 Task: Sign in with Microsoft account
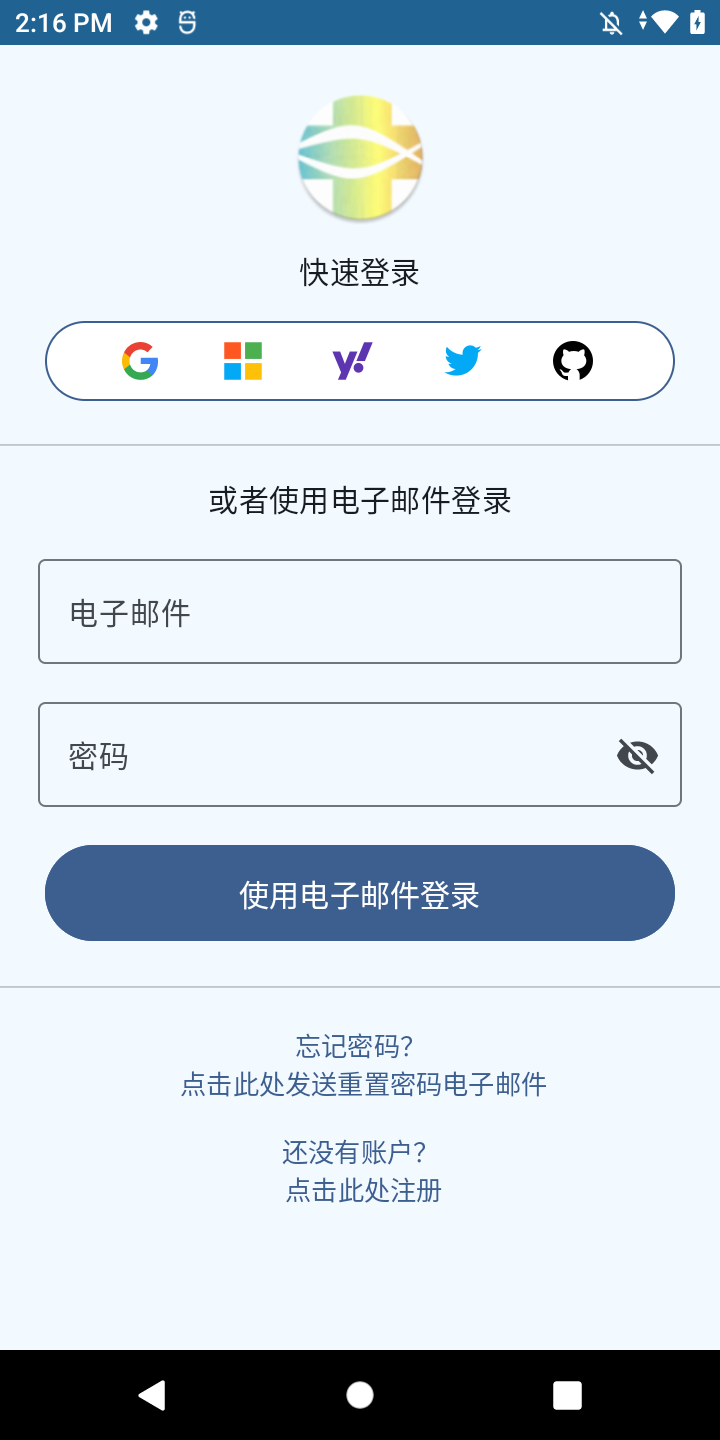(243, 361)
